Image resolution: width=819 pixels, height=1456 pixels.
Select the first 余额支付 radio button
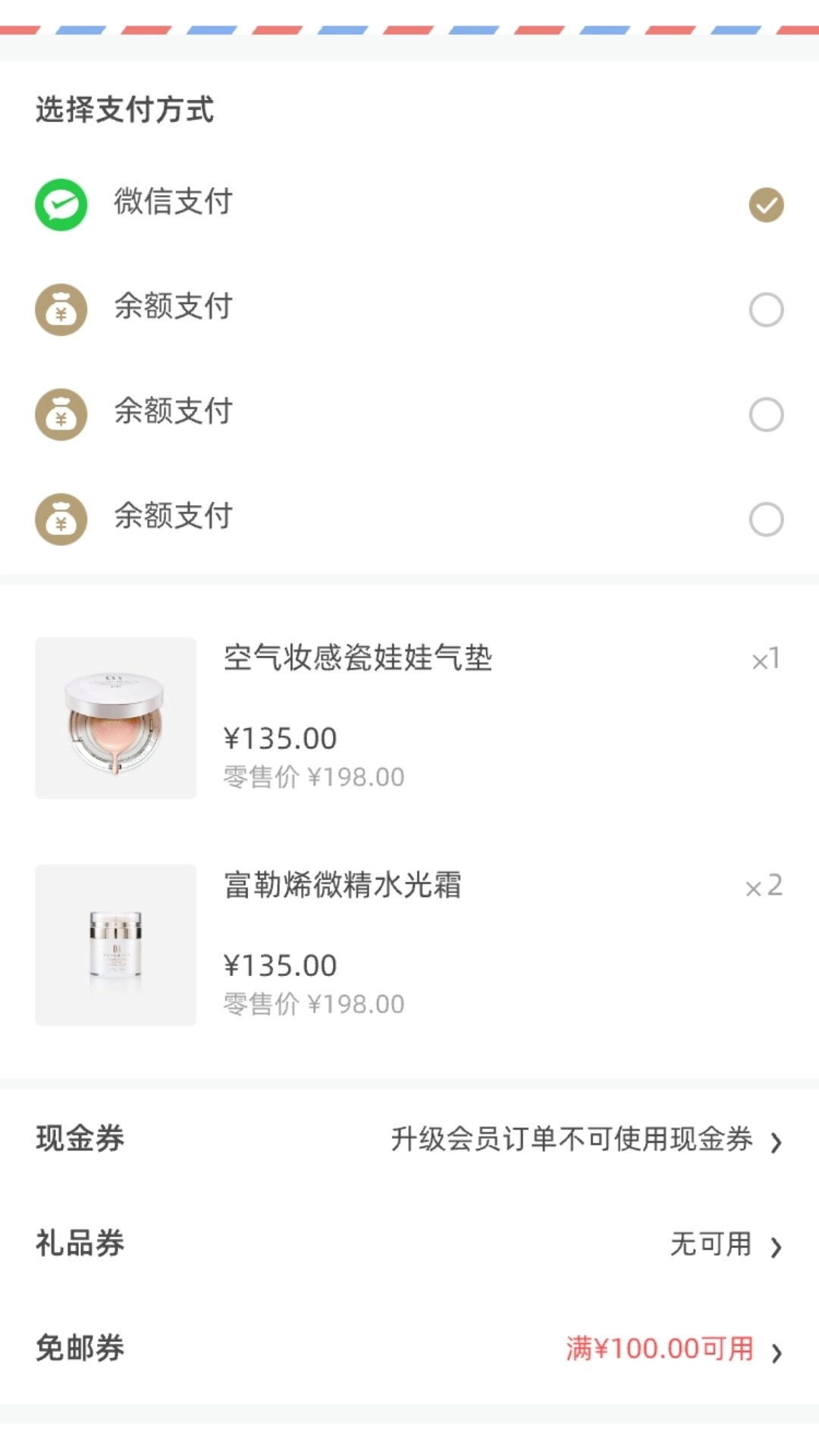point(767,309)
